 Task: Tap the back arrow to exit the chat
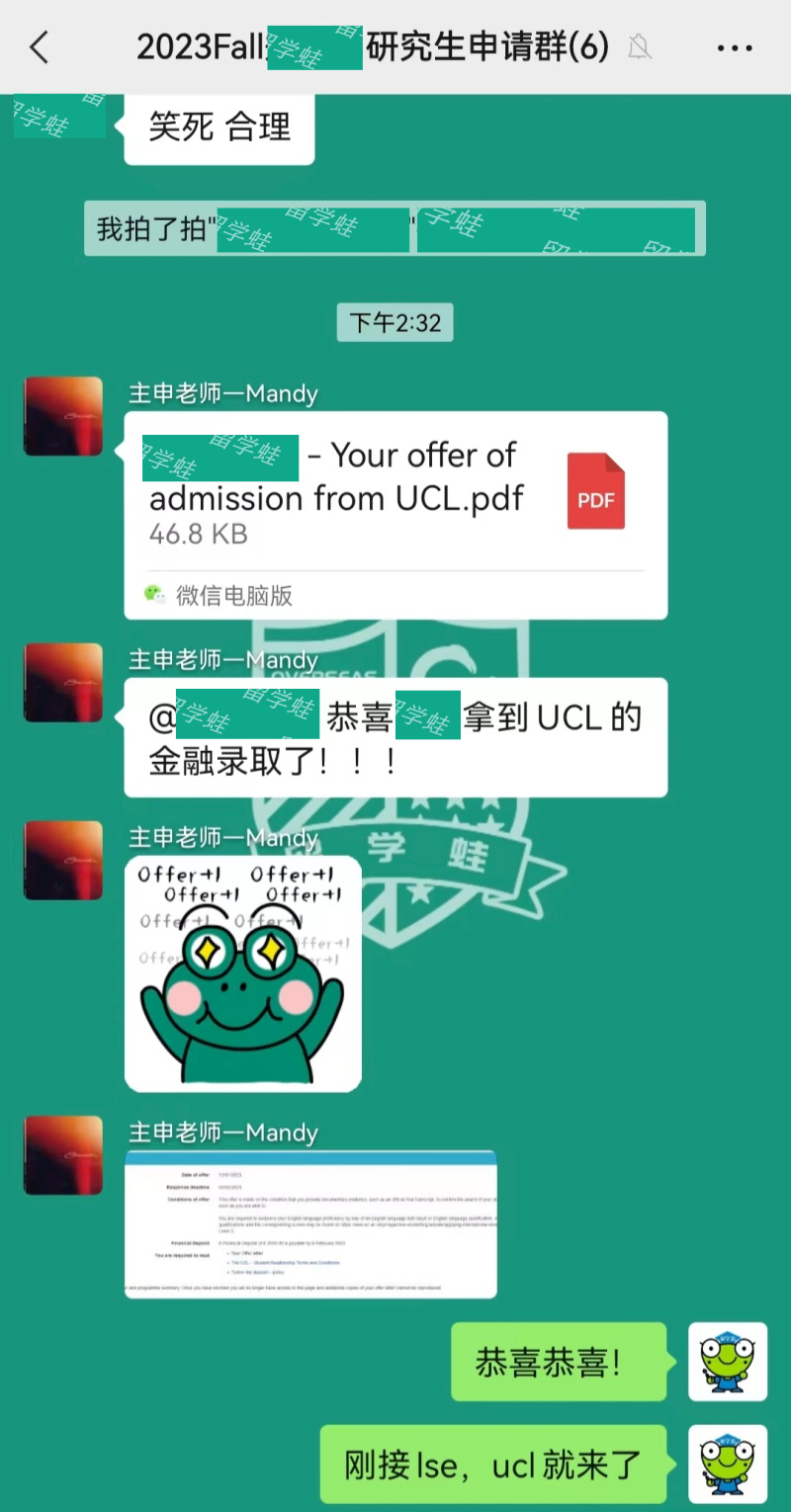click(38, 46)
